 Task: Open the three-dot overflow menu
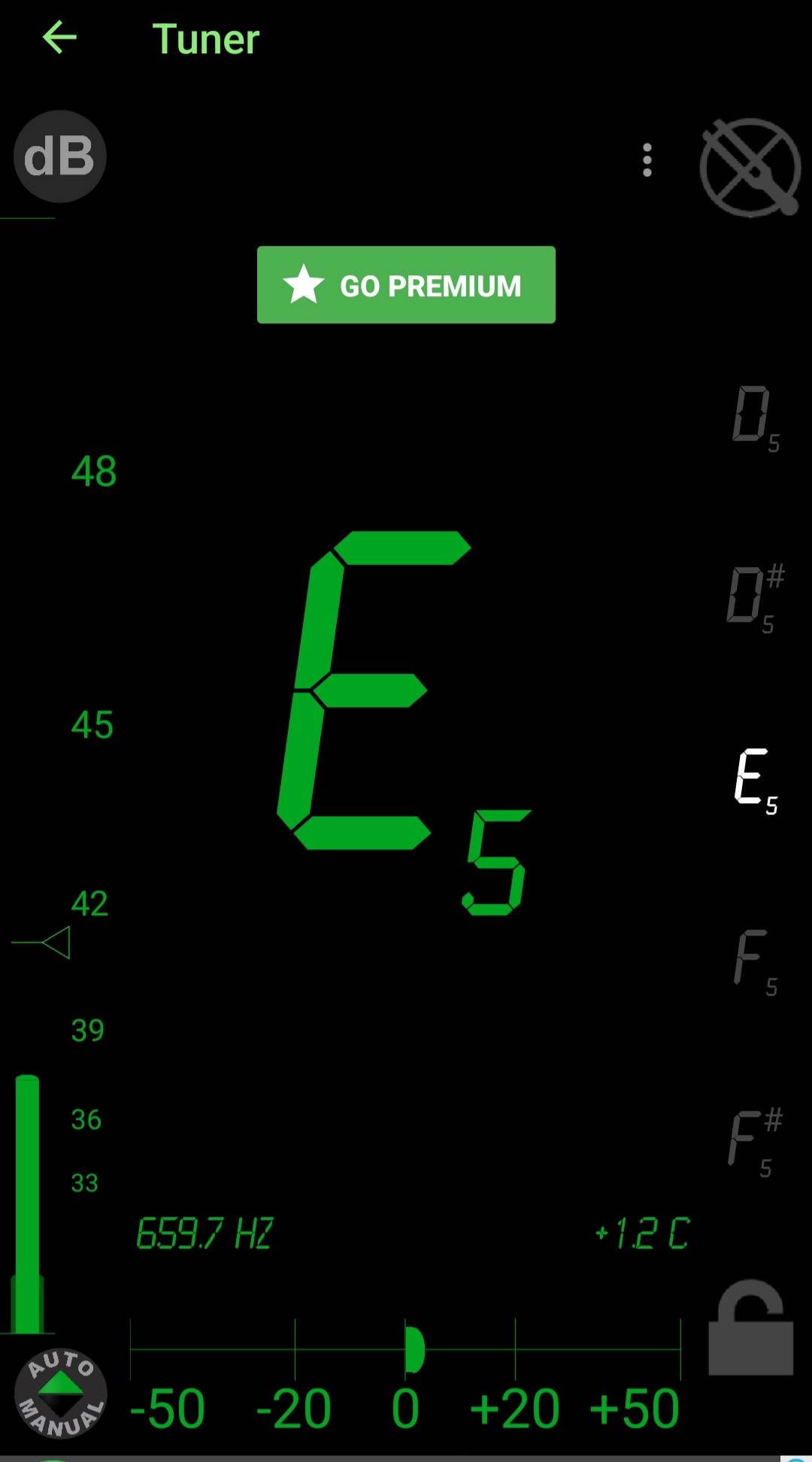click(x=647, y=160)
